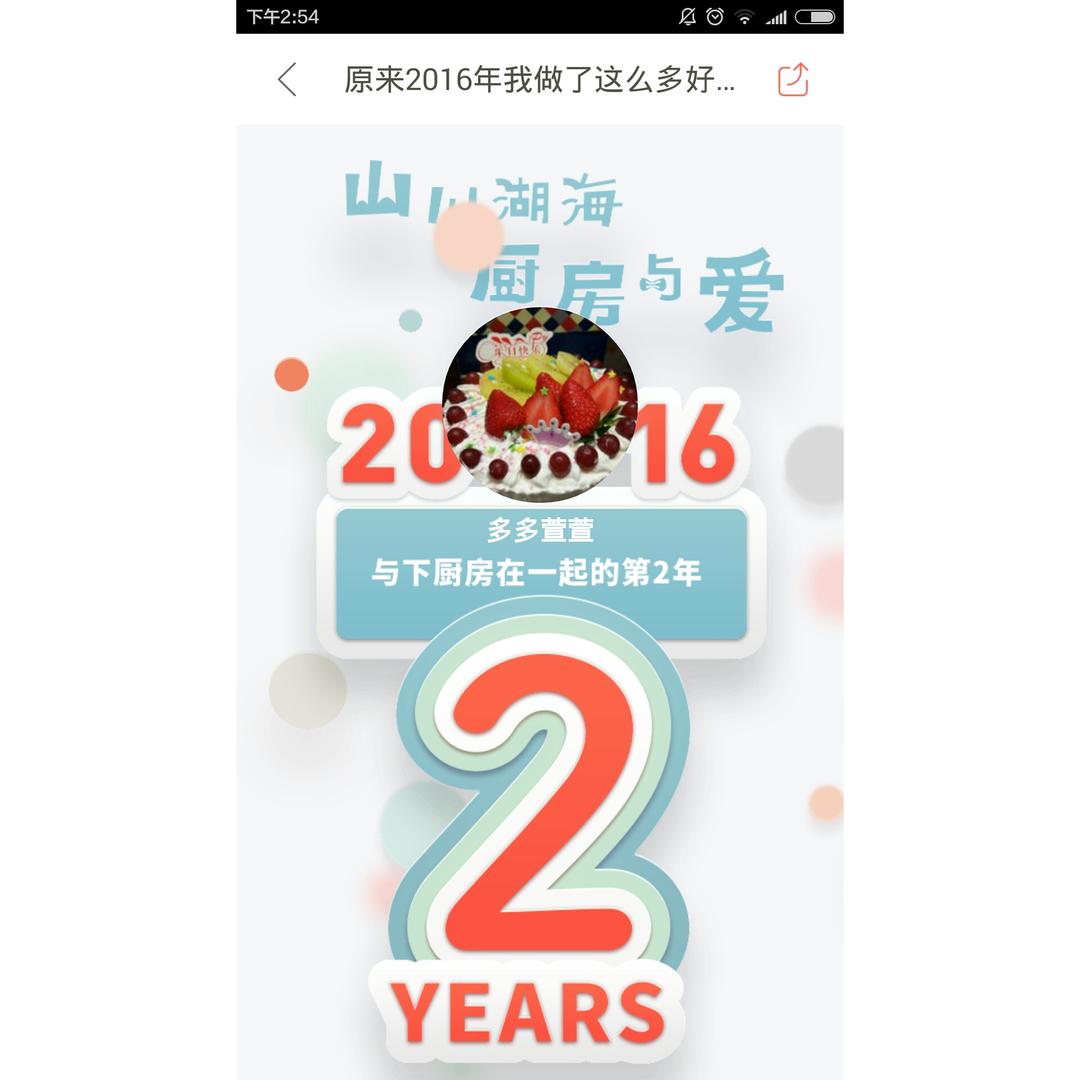Viewport: 1080px width, 1080px height.
Task: Share this 2016 recap page
Action: 793,80
